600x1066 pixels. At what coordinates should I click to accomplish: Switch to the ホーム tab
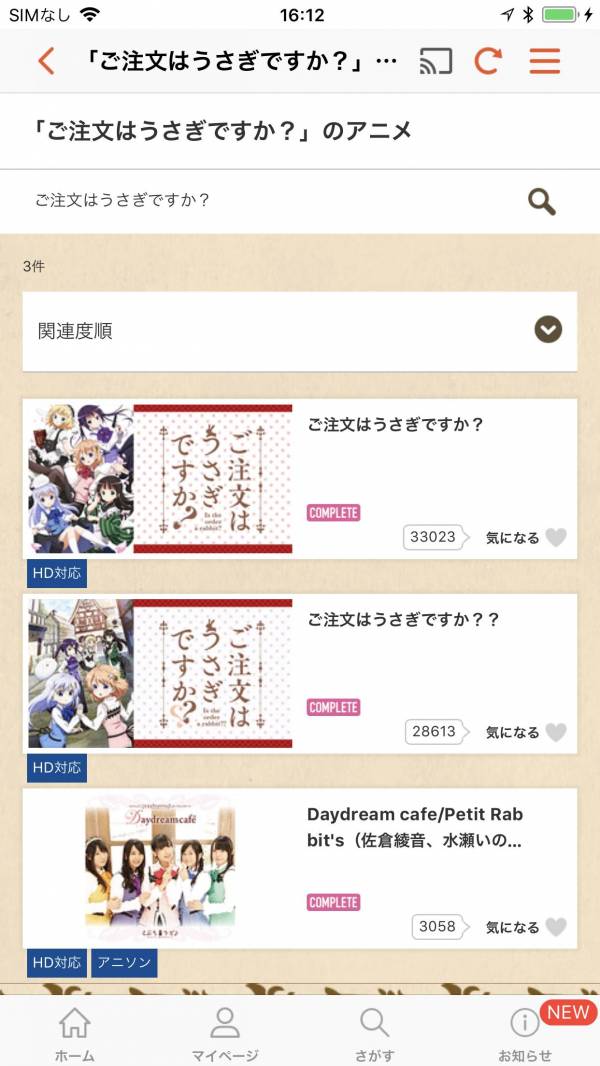pyautogui.click(x=75, y=1032)
